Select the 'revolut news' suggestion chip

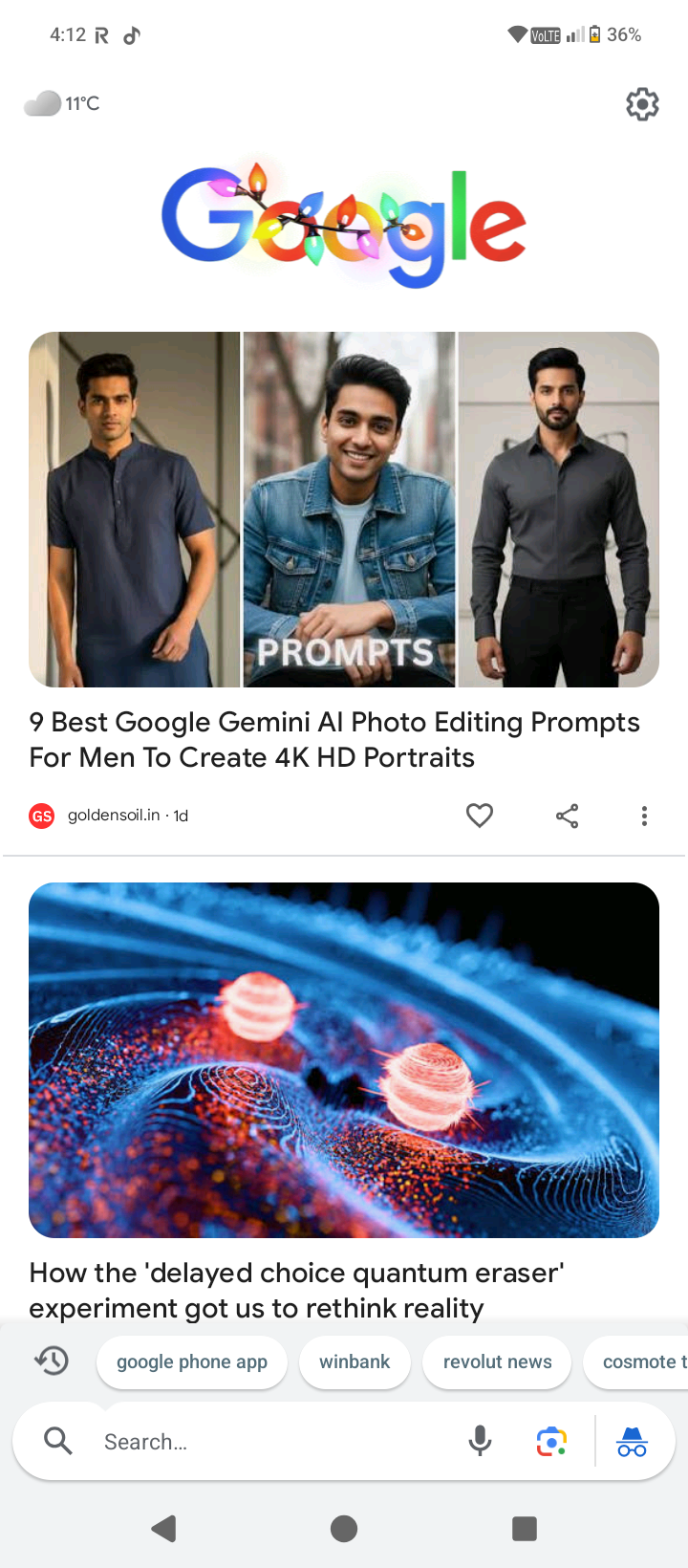(x=497, y=1361)
